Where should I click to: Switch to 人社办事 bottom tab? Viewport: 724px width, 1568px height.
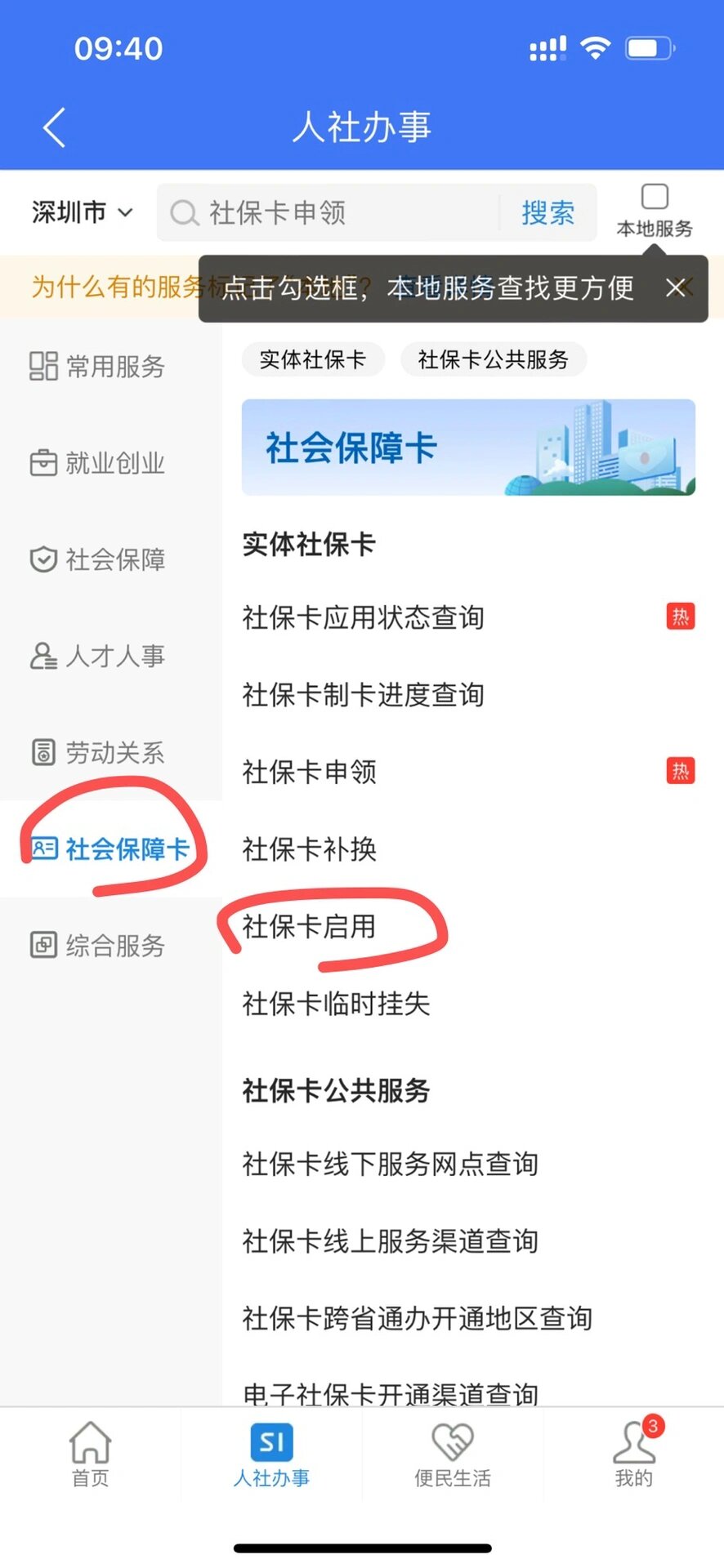click(270, 1454)
